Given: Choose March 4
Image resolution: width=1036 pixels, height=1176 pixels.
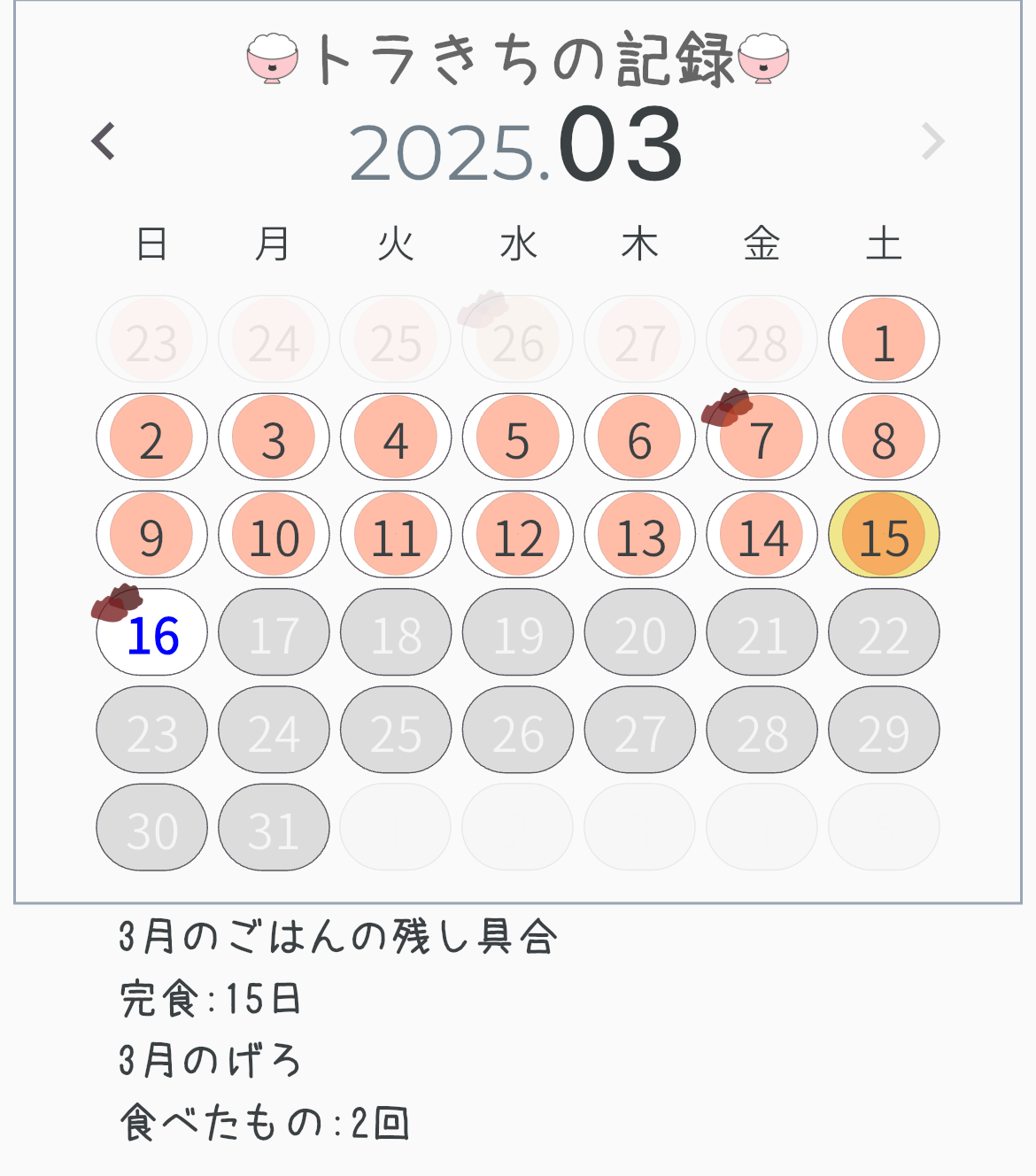Looking at the screenshot, I should tap(396, 437).
